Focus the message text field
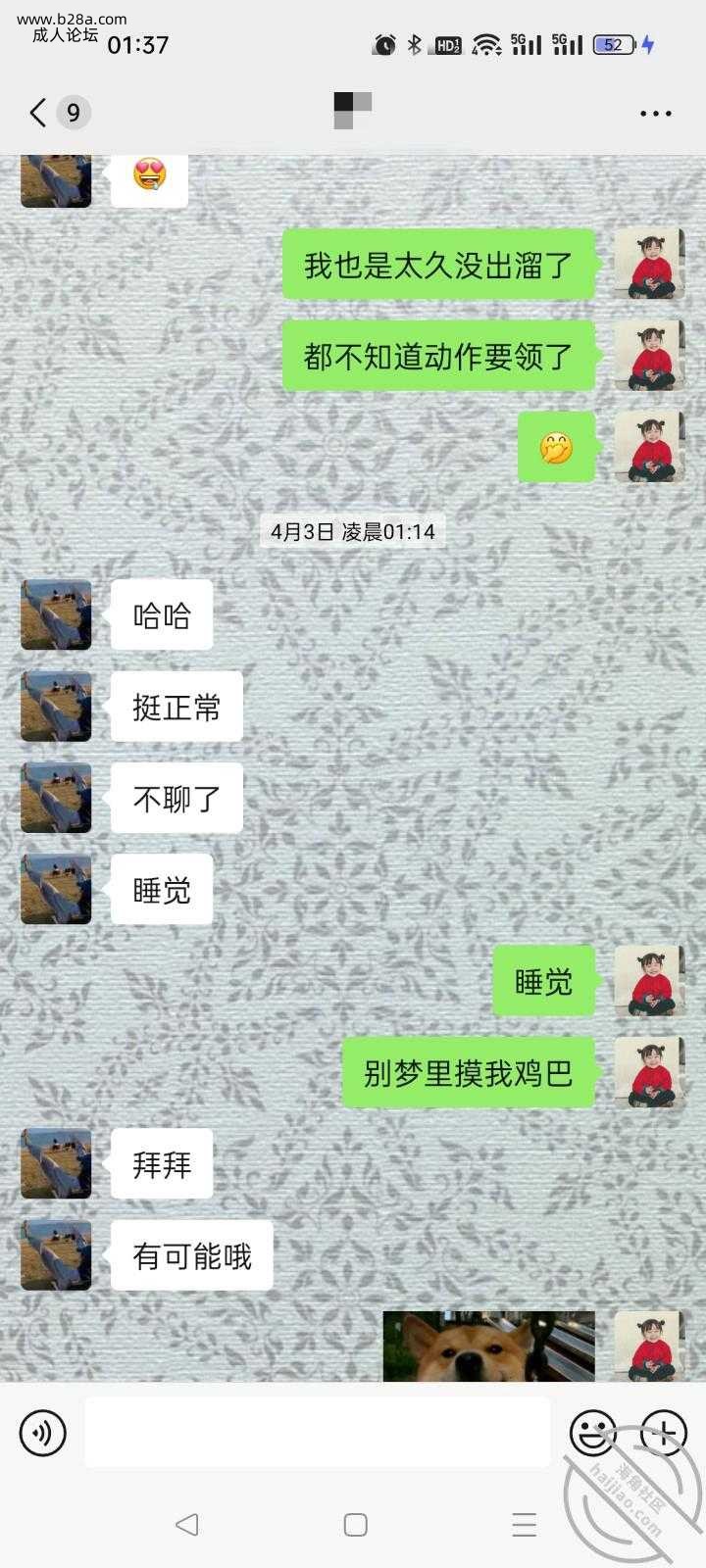Screen dimensions: 706x1568 pyautogui.click(x=317, y=1433)
